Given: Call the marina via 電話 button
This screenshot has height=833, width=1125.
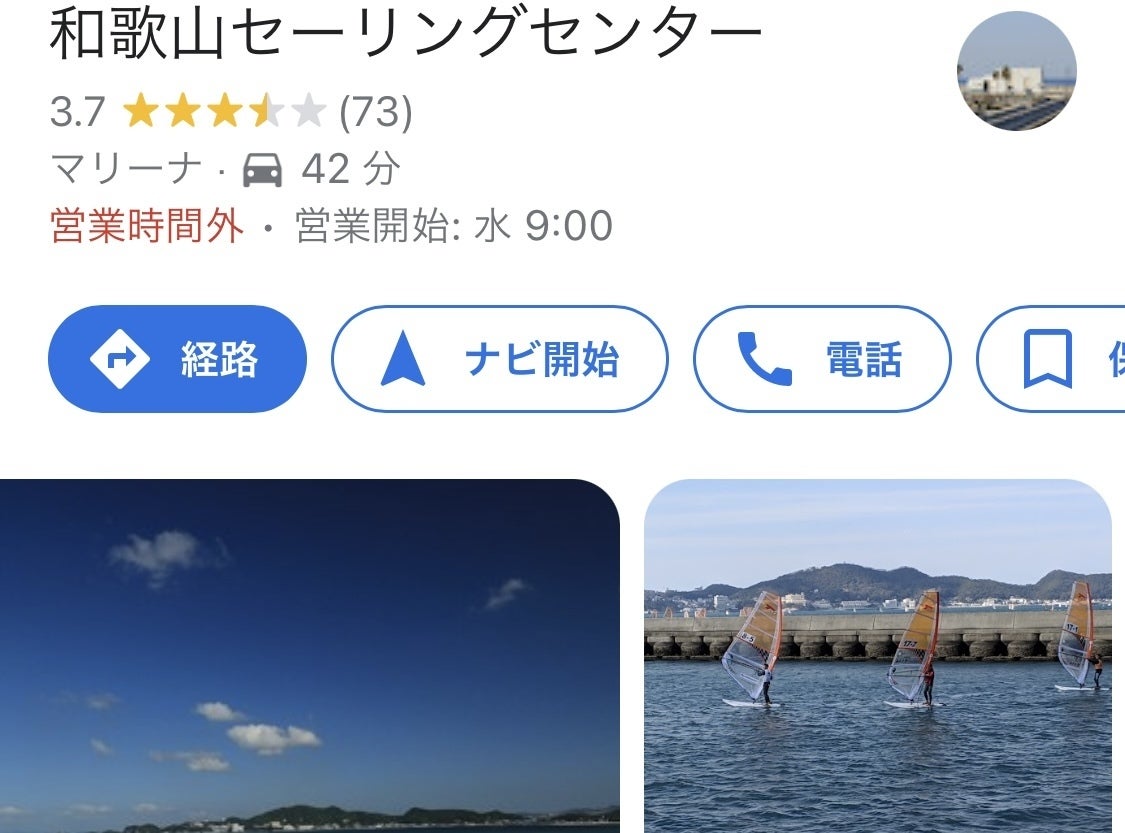Looking at the screenshot, I should point(821,359).
